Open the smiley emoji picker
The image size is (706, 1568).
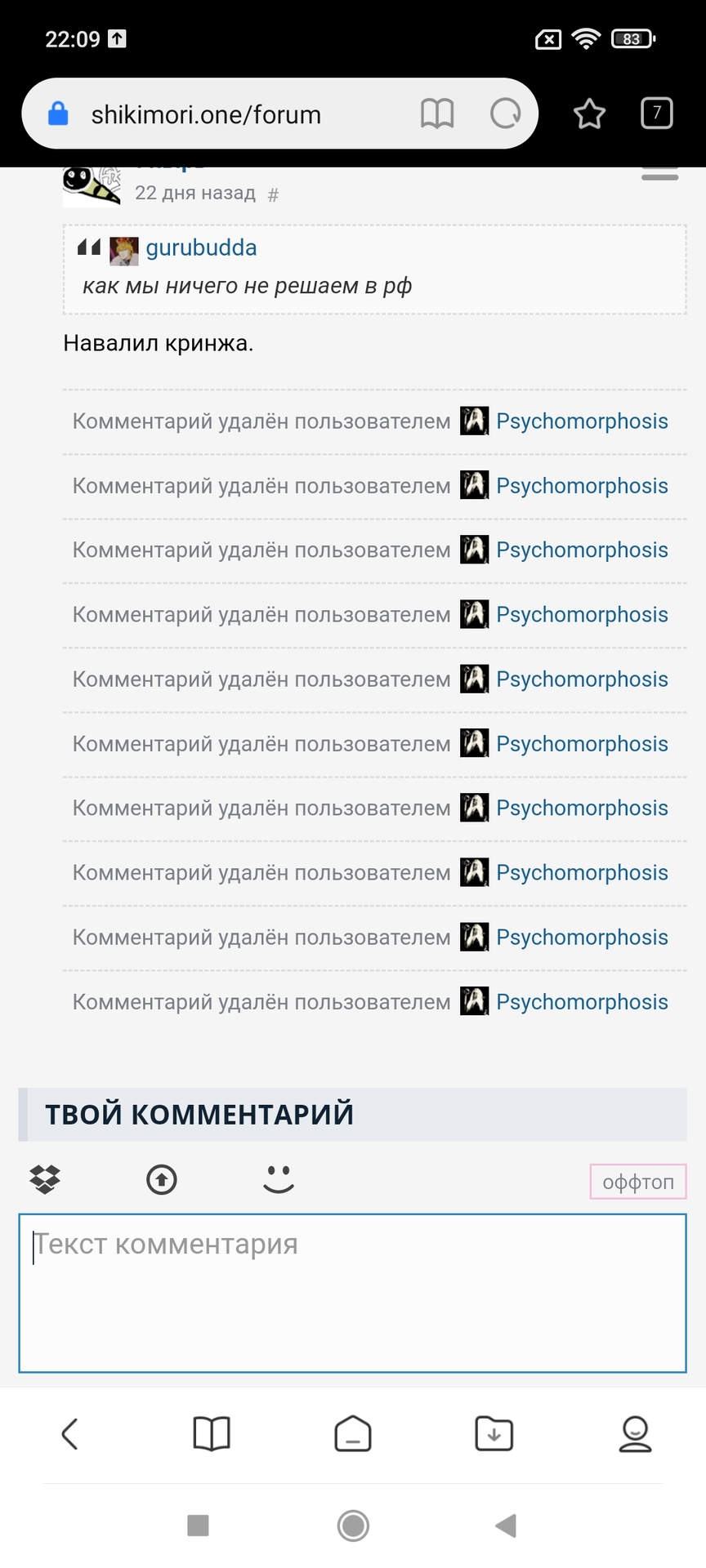[x=279, y=1179]
